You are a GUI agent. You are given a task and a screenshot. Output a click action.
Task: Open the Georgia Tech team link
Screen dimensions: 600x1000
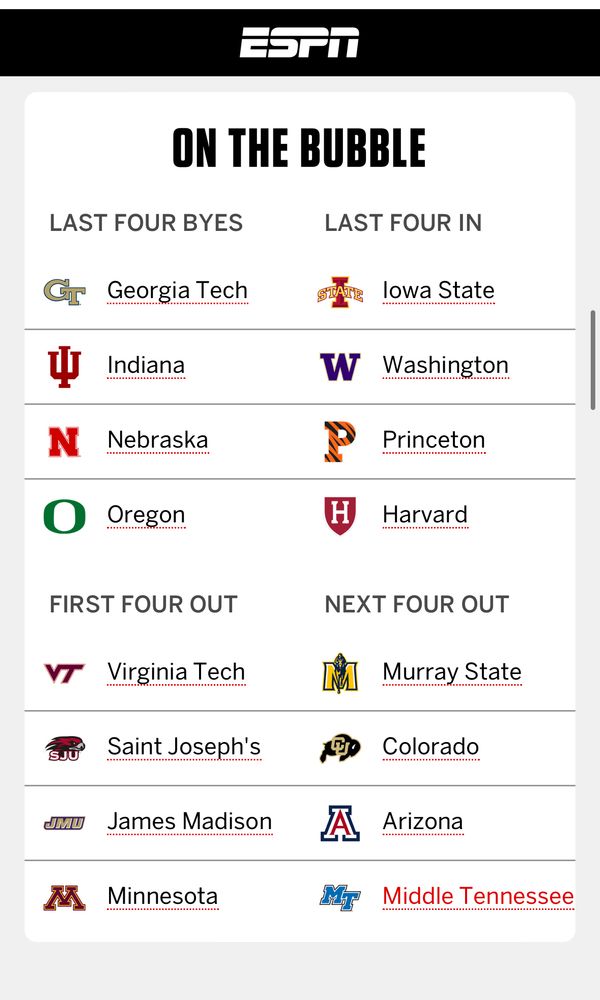[x=177, y=291]
